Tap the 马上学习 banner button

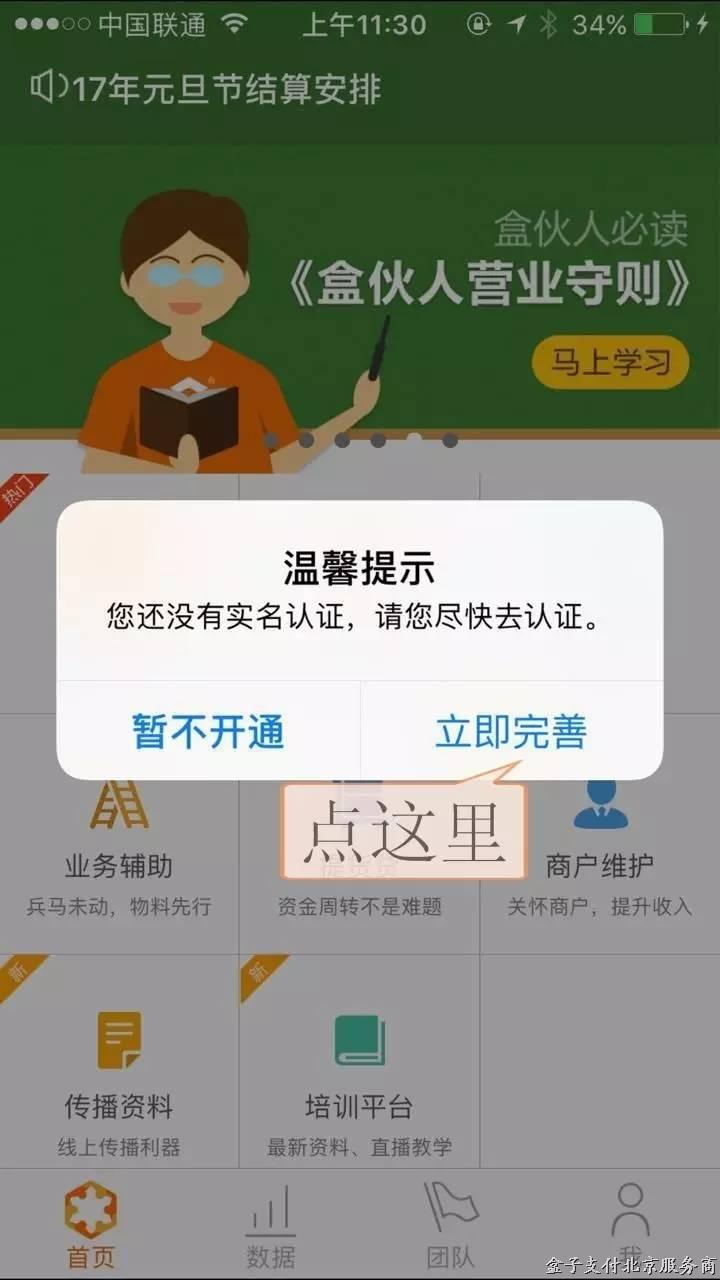point(610,362)
